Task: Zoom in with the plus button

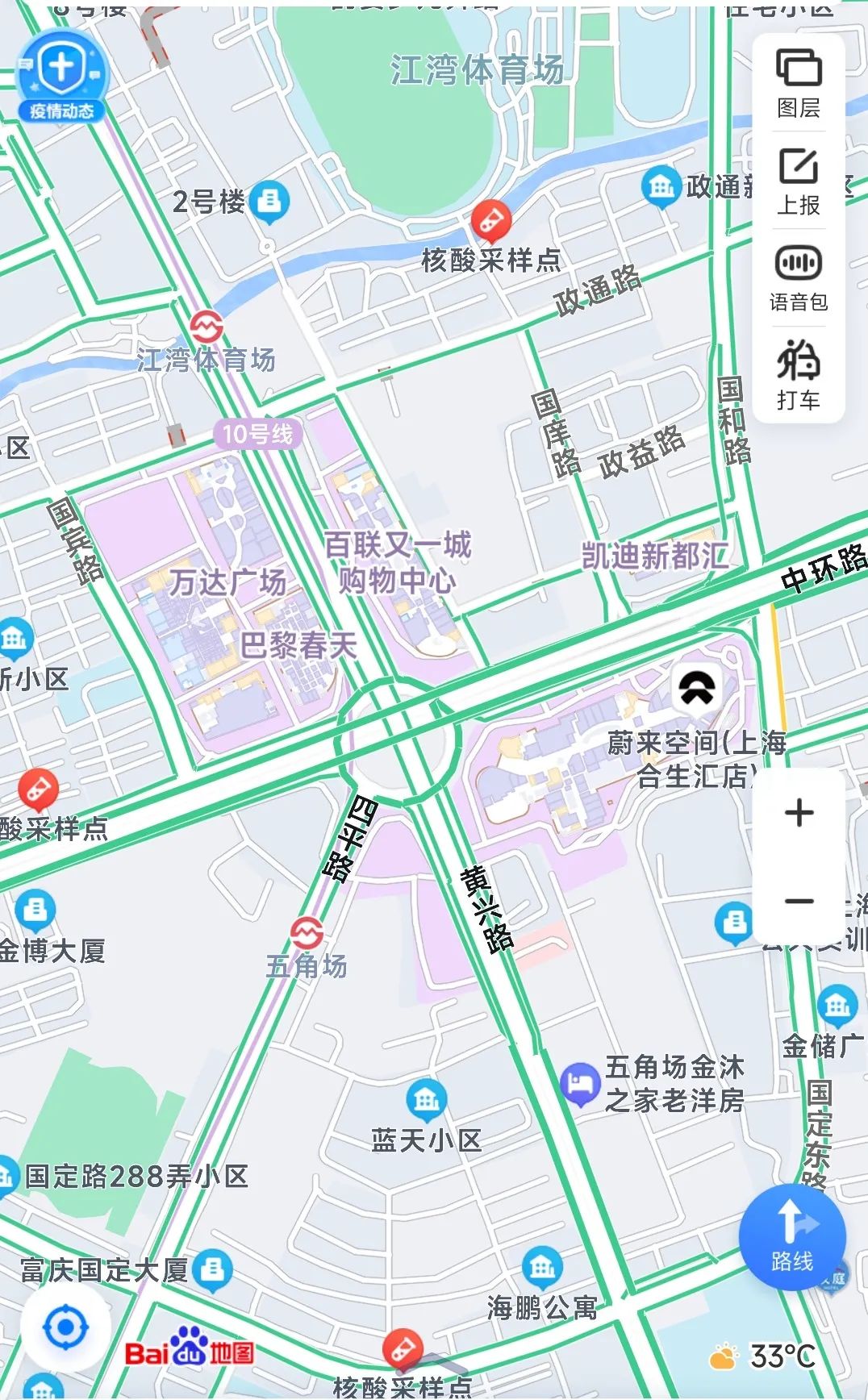Action: tap(799, 812)
